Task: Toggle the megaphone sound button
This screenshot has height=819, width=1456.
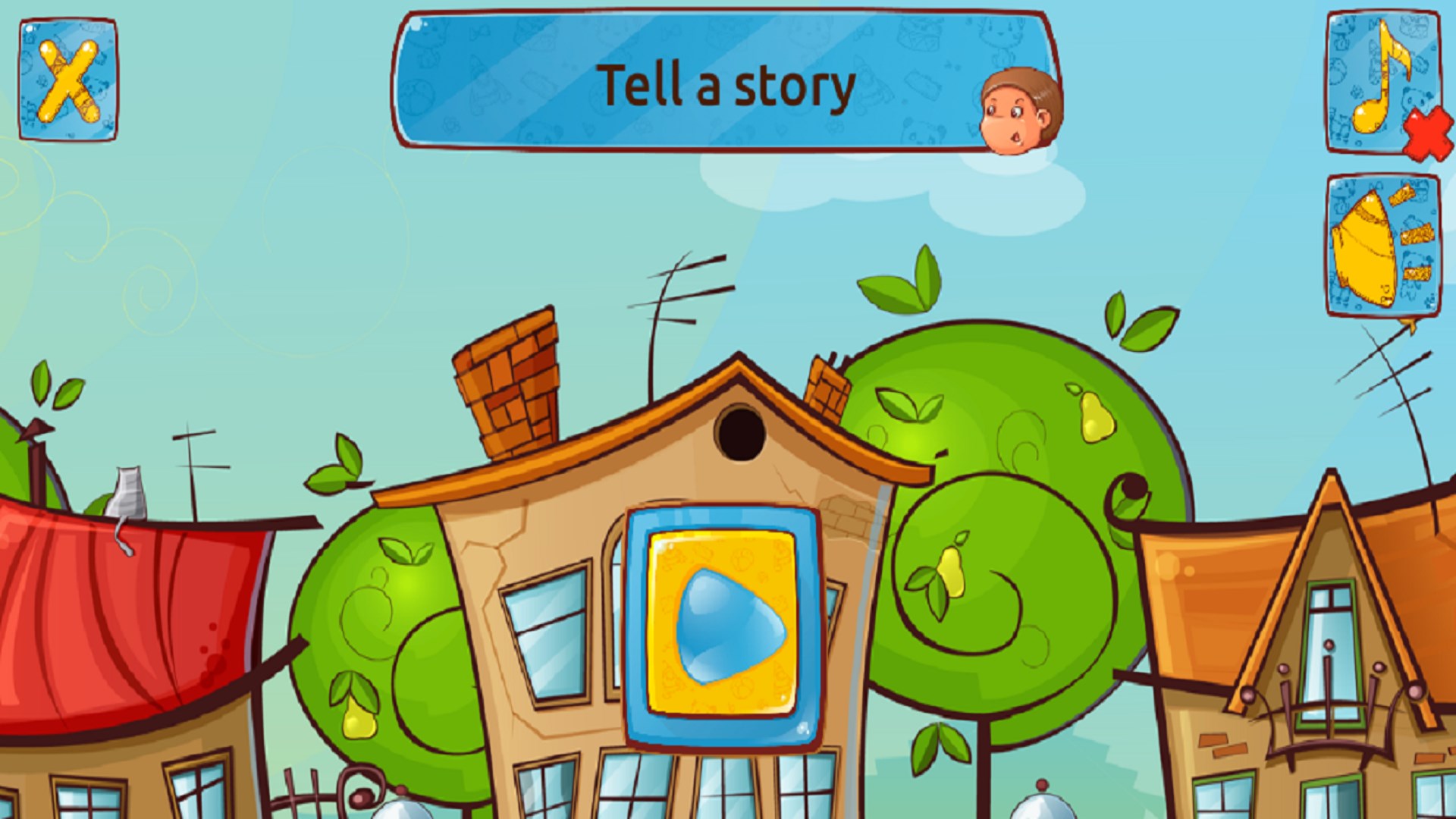Action: point(1382,246)
